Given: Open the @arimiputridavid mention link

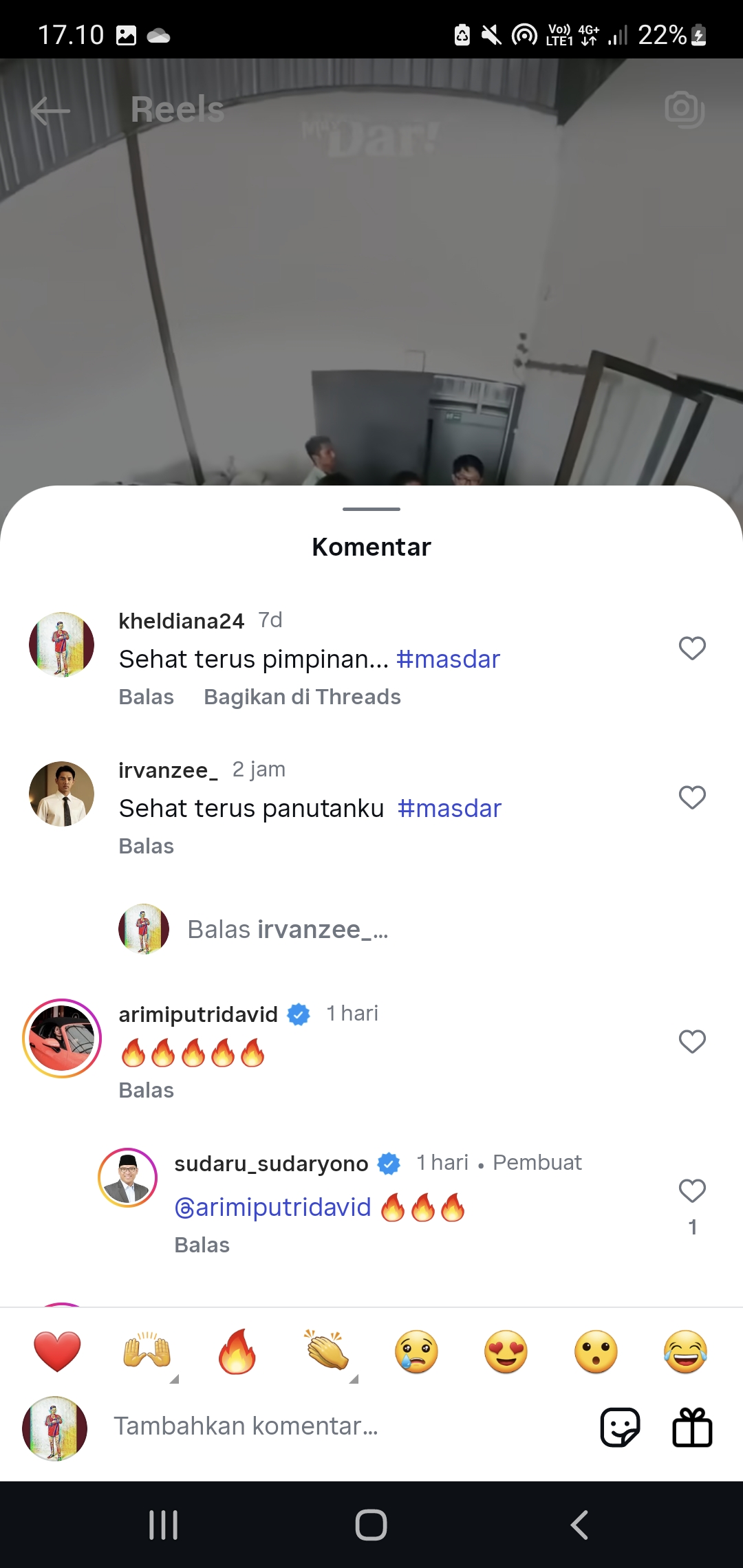Looking at the screenshot, I should (273, 1208).
